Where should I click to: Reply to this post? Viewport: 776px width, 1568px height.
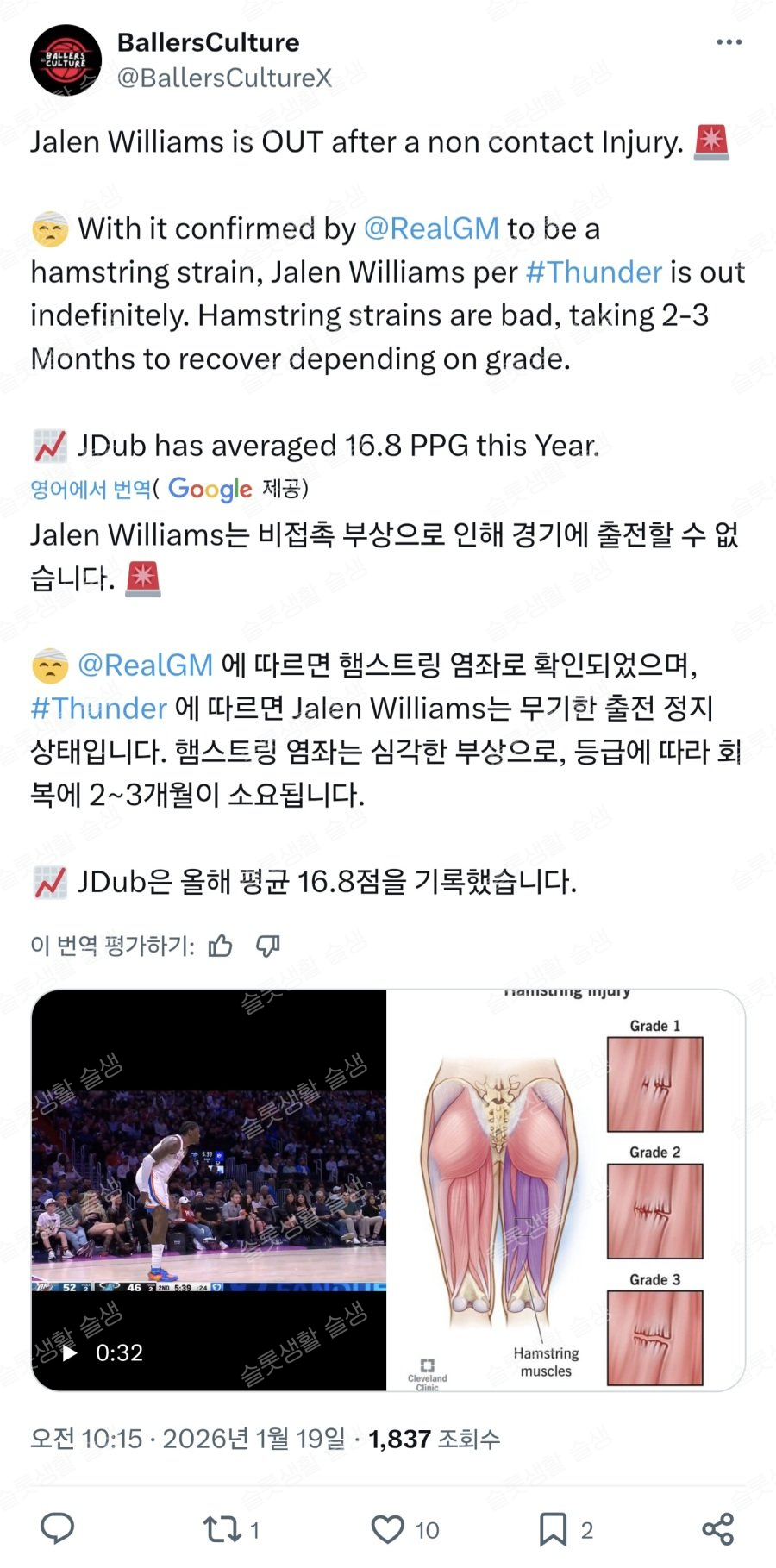(x=58, y=1529)
